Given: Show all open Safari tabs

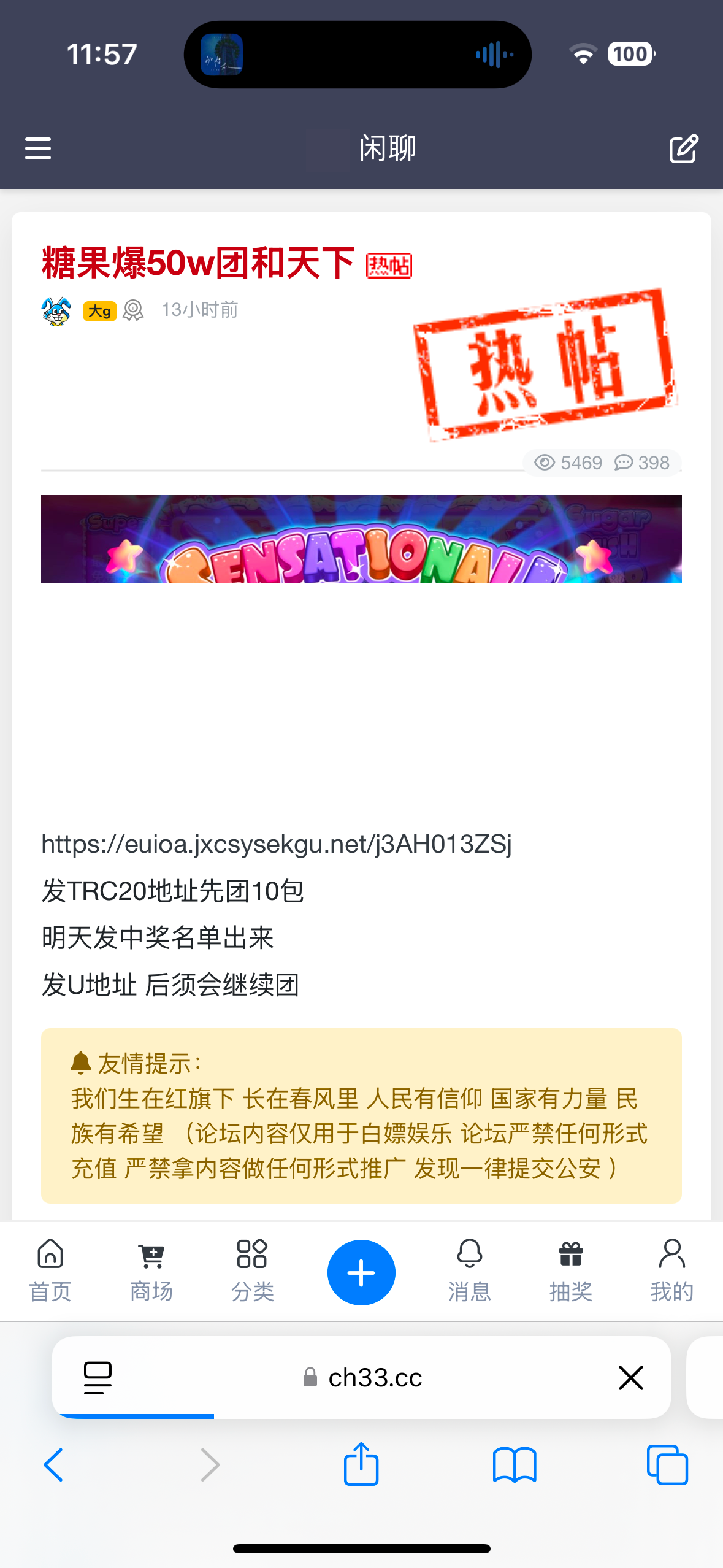Looking at the screenshot, I should pos(667,1465).
